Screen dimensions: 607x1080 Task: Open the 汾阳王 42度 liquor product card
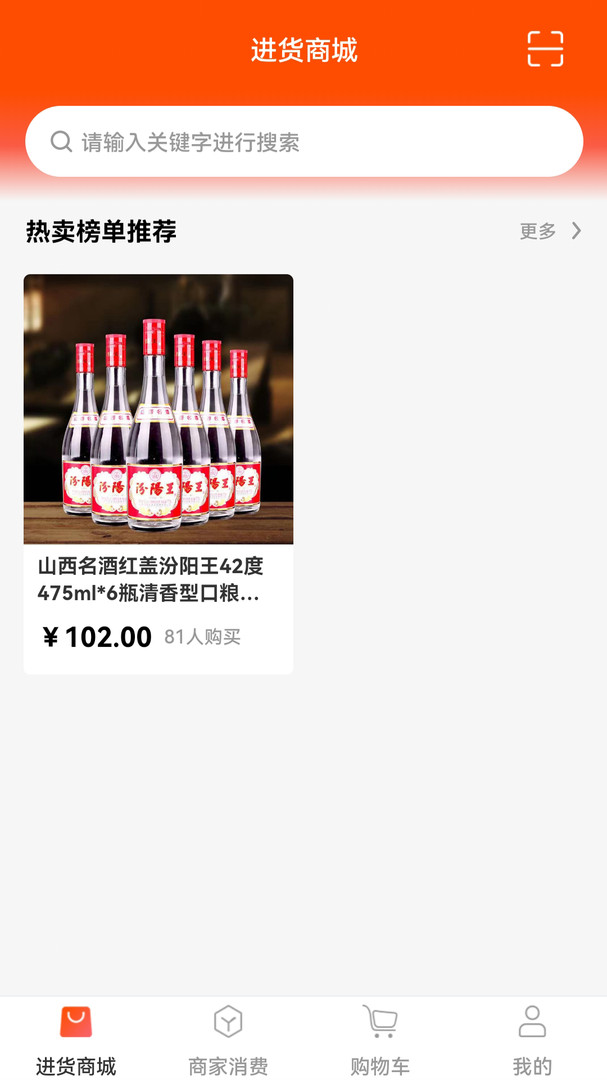(x=158, y=473)
